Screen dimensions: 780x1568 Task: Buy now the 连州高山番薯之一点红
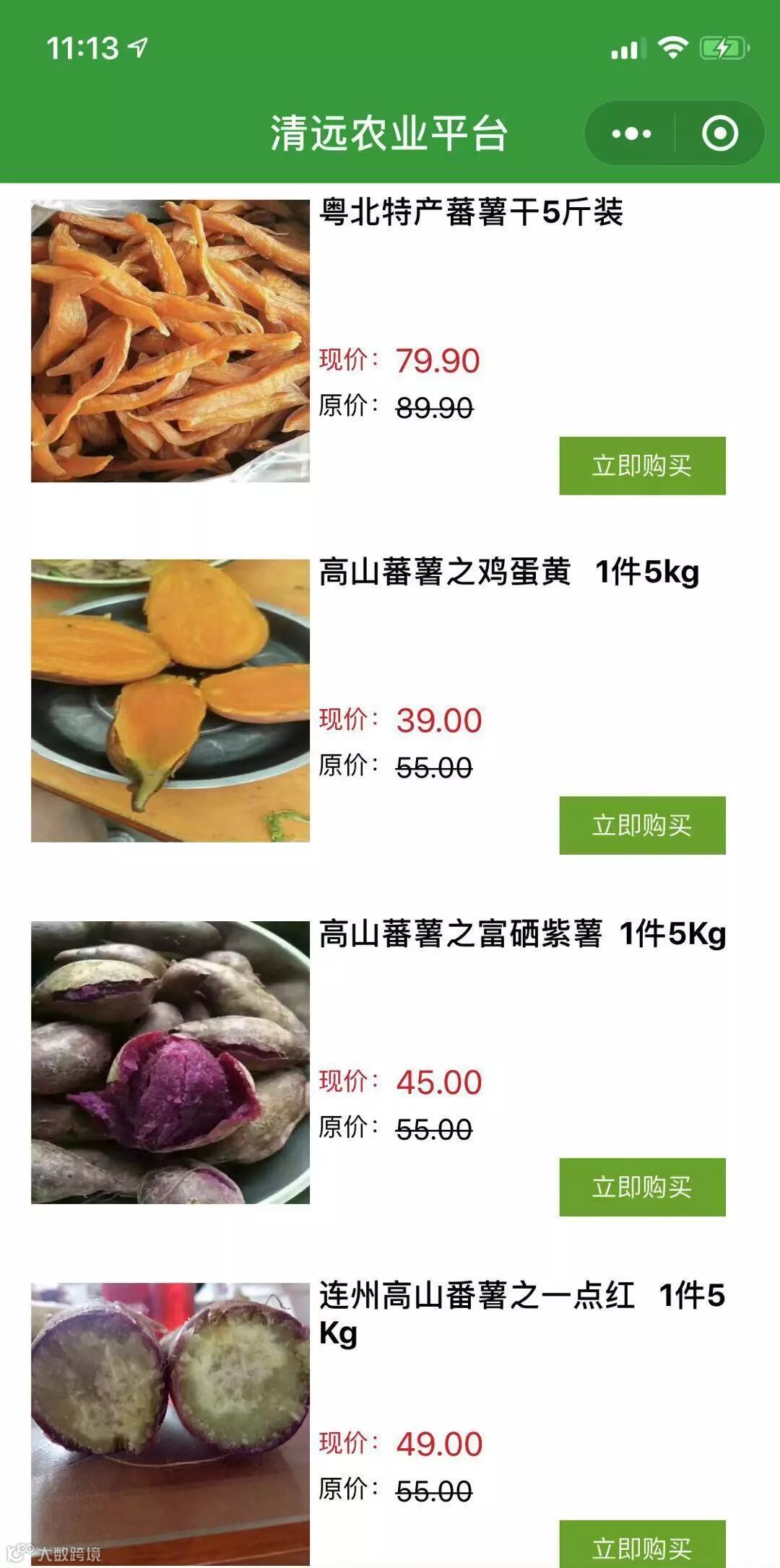[x=642, y=1546]
